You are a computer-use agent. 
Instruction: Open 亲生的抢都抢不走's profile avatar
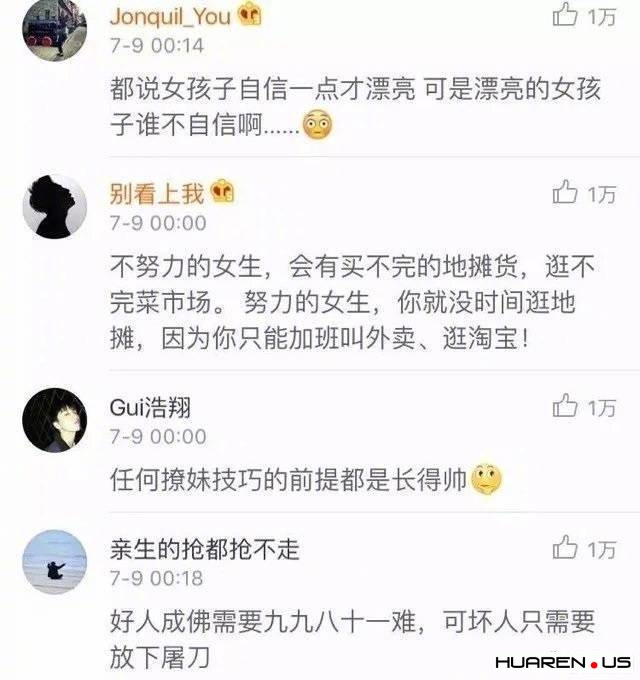[x=54, y=563]
